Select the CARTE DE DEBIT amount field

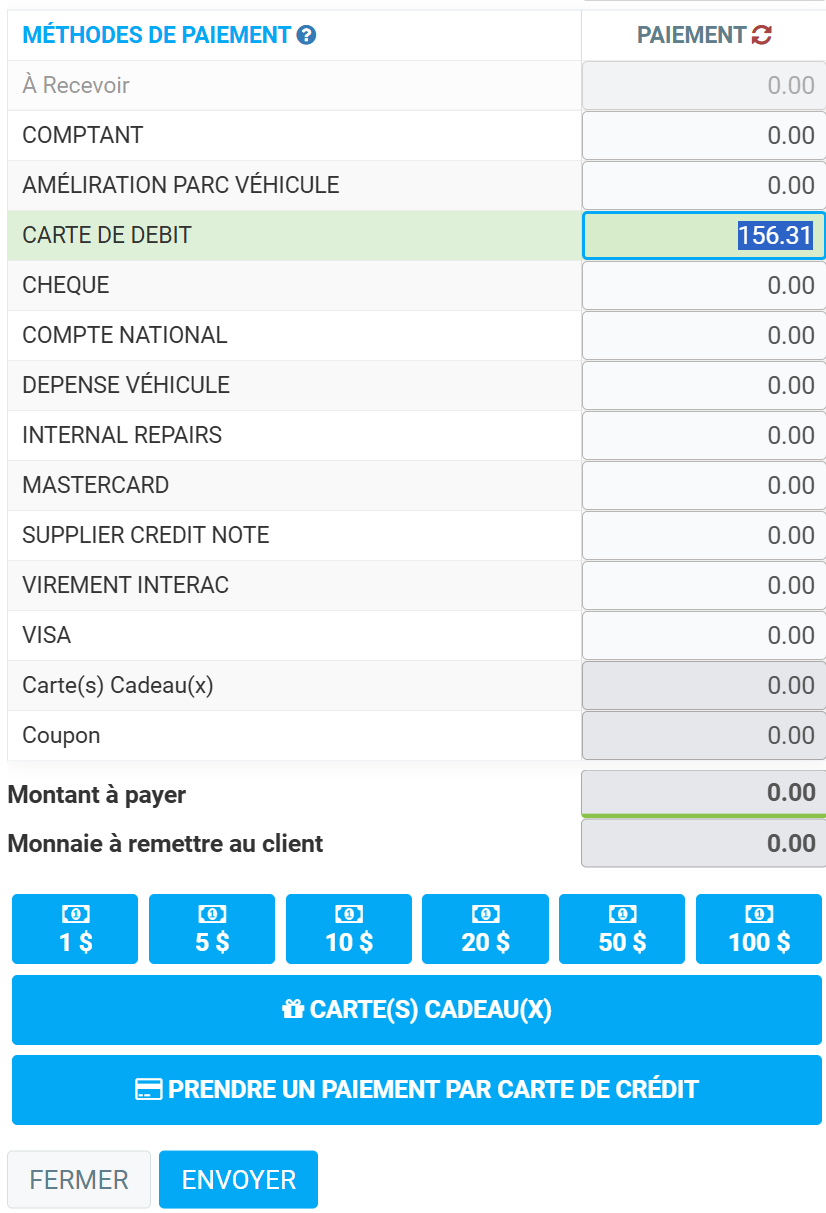(703, 236)
